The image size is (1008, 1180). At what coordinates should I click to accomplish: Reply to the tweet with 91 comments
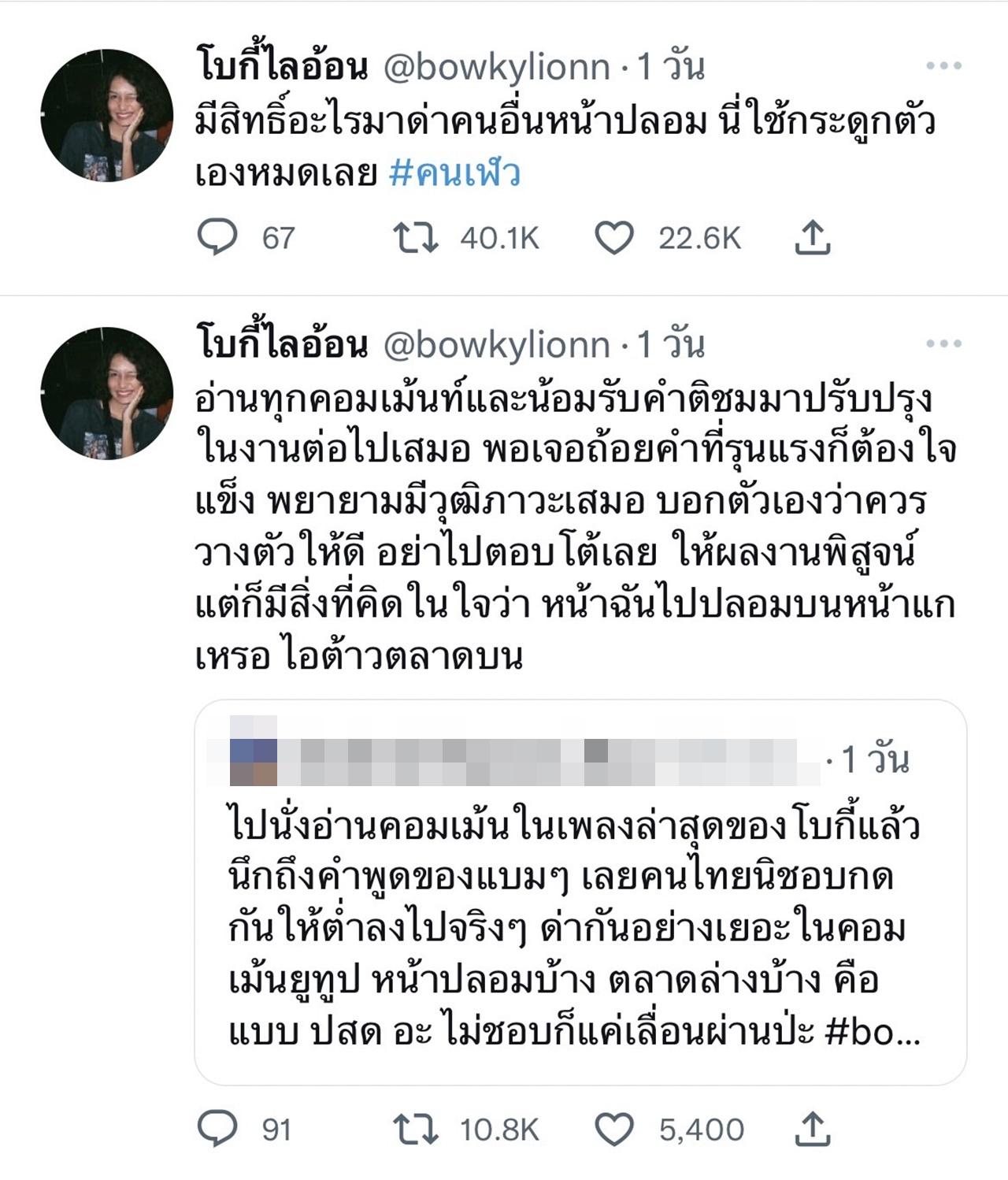217,1129
